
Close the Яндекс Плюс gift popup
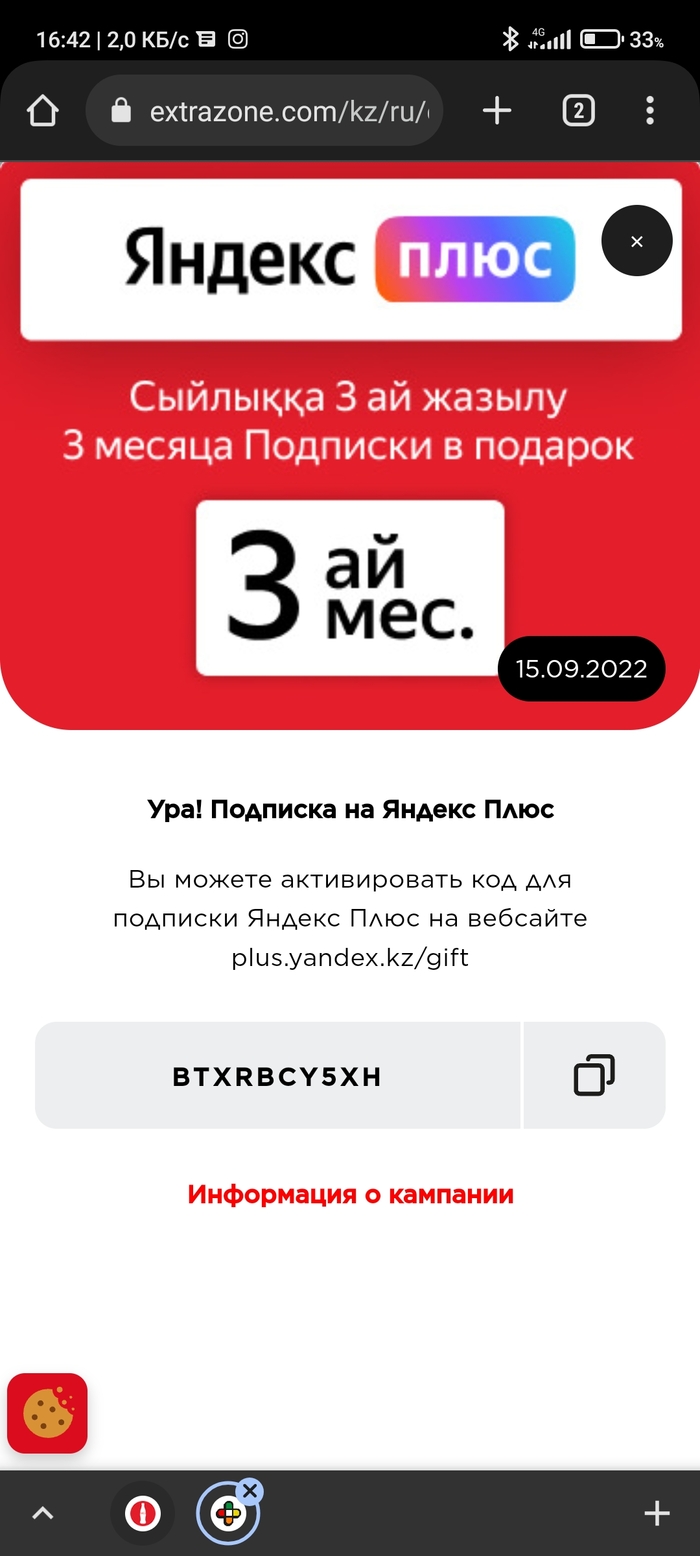click(637, 241)
